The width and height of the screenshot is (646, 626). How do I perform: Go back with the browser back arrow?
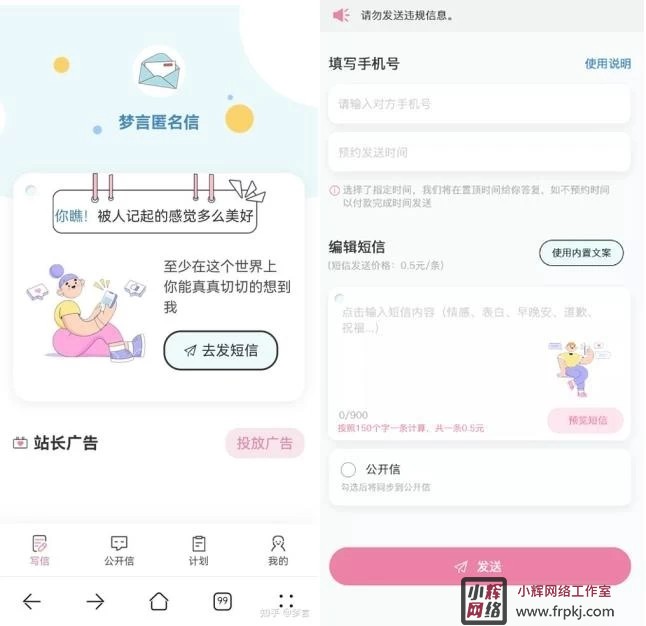click(32, 601)
